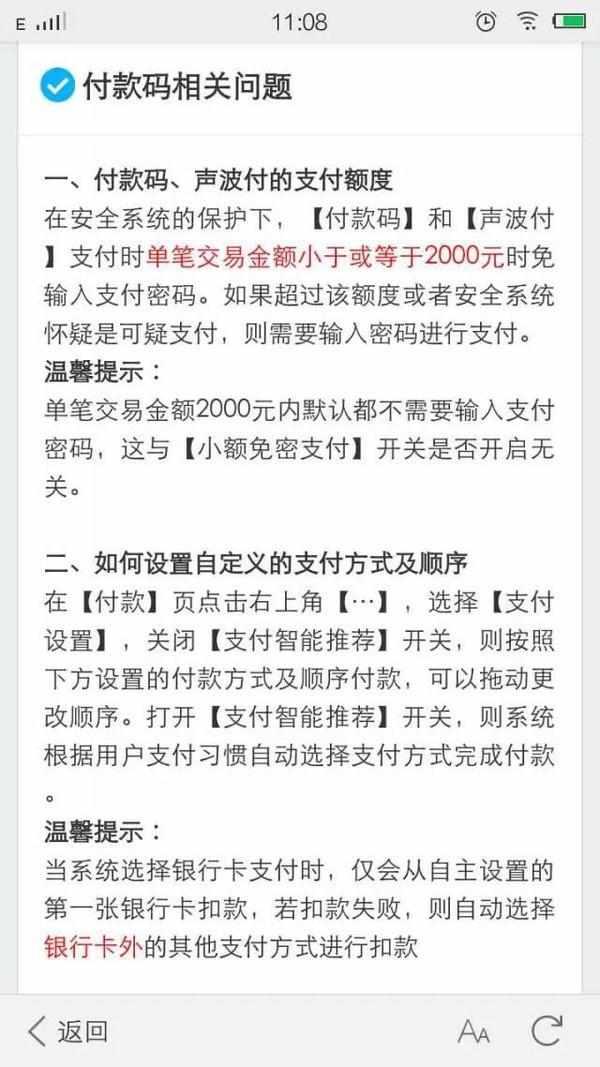Viewport: 600px width, 1067px height.
Task: Refresh the page with the reload icon
Action: pos(547,1031)
